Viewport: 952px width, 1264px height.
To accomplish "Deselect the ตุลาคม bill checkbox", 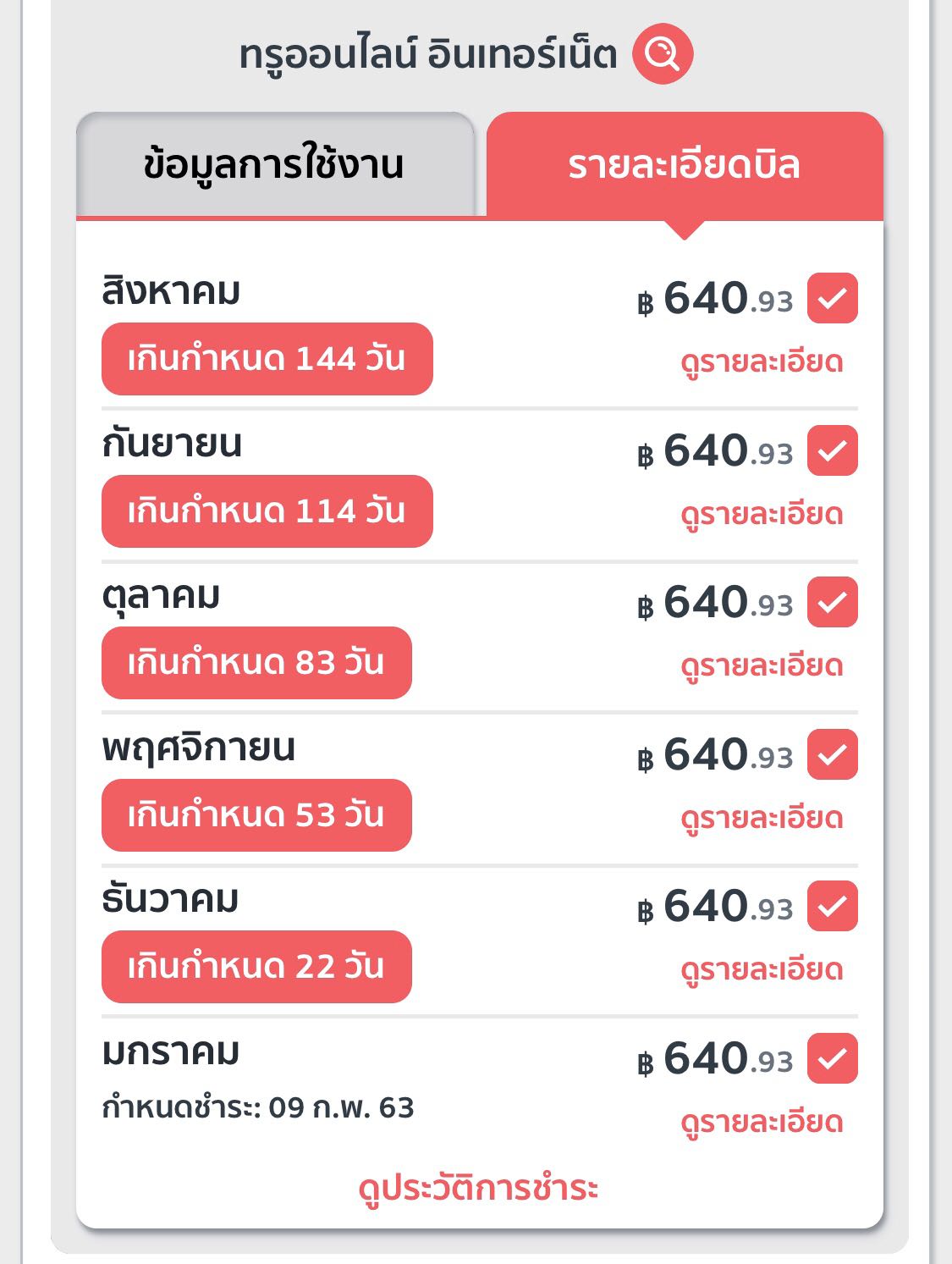I will click(x=832, y=602).
